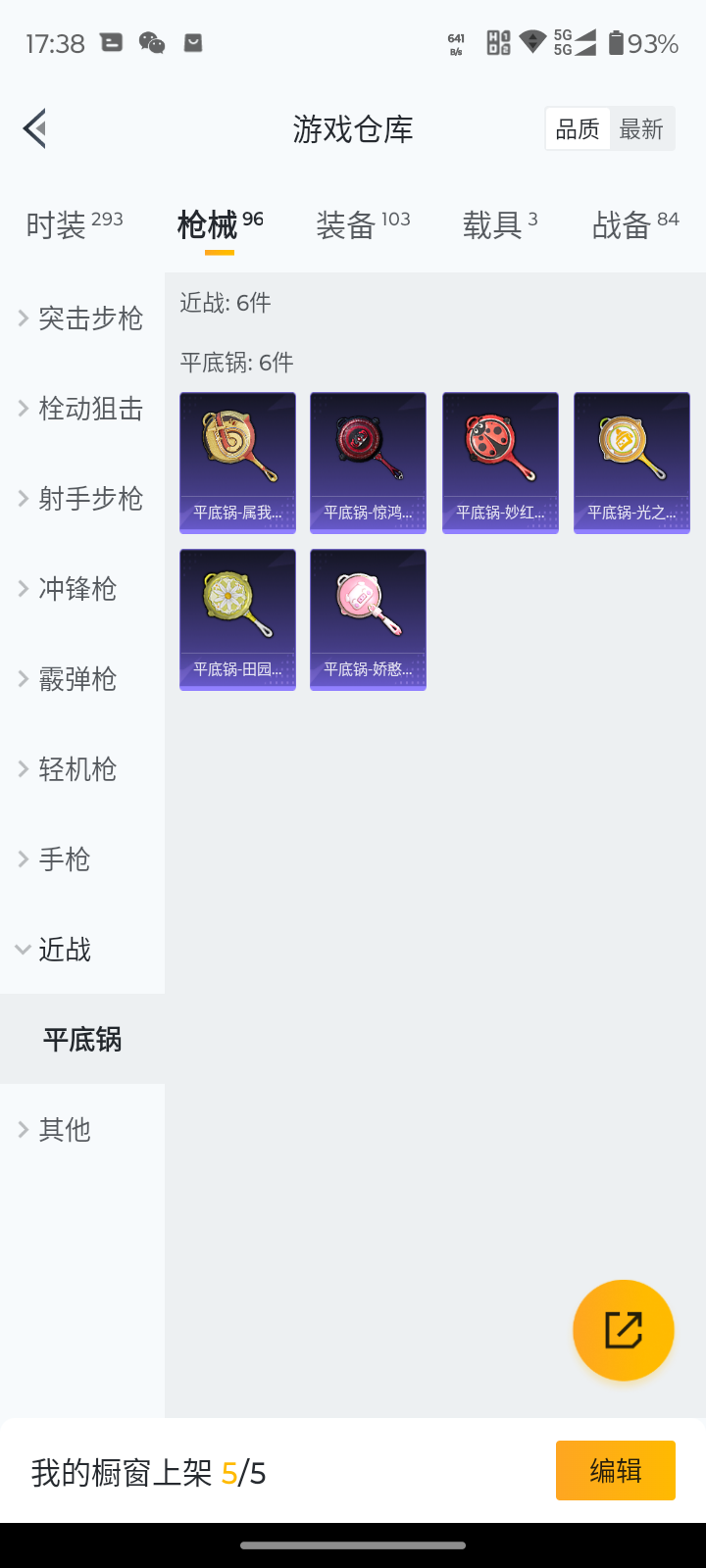Switch to the 时装 tab
The width and height of the screenshot is (706, 1568).
point(74,224)
